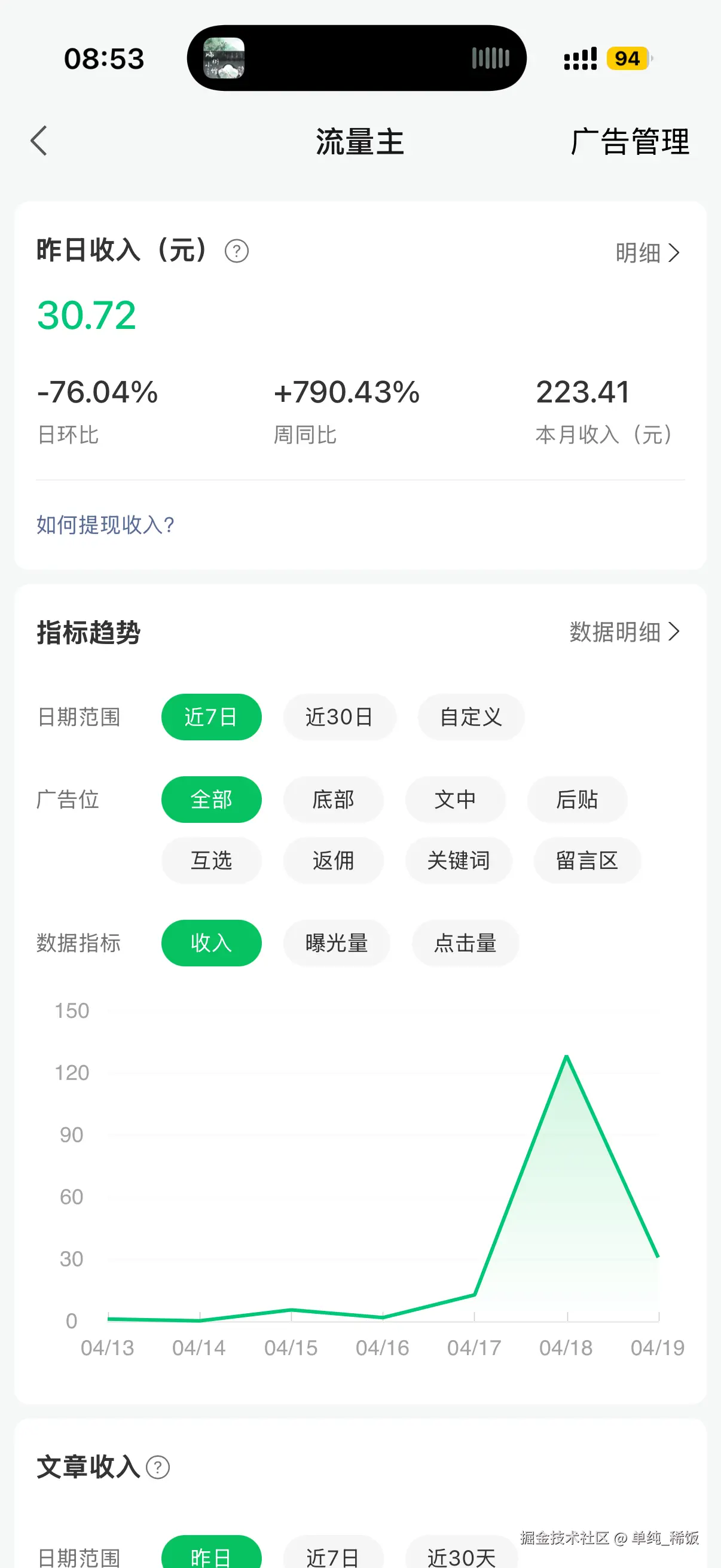Open 广告管理 in the top right corner
The width and height of the screenshot is (721, 1568).
630,142
